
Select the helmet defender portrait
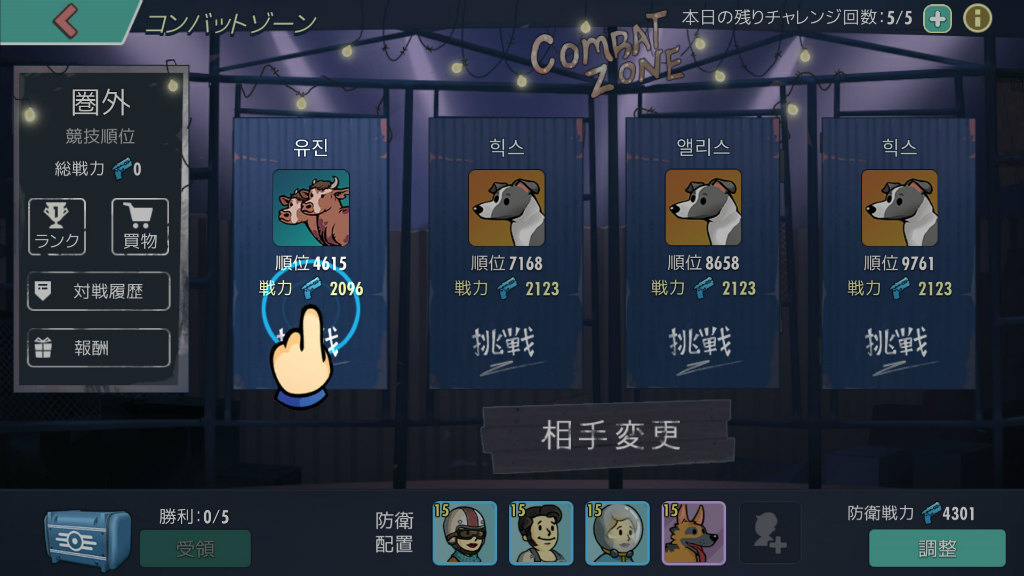464,533
